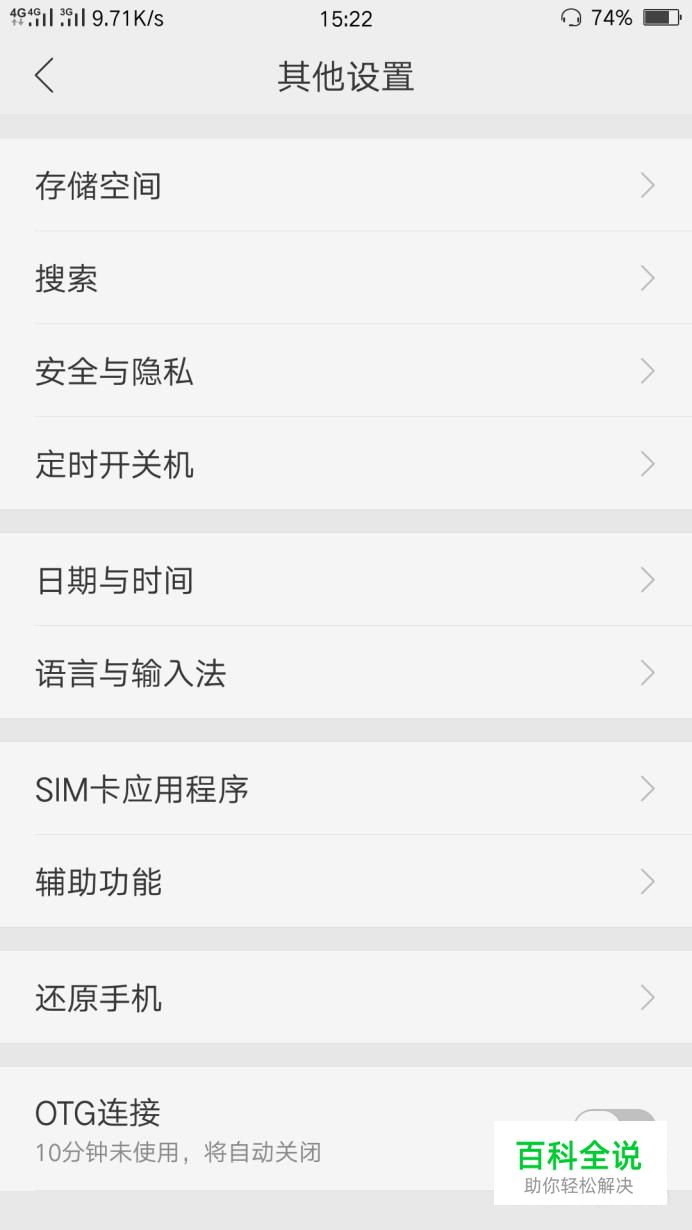692x1230 pixels.
Task: Go back from 其他设置
Action: point(44,76)
